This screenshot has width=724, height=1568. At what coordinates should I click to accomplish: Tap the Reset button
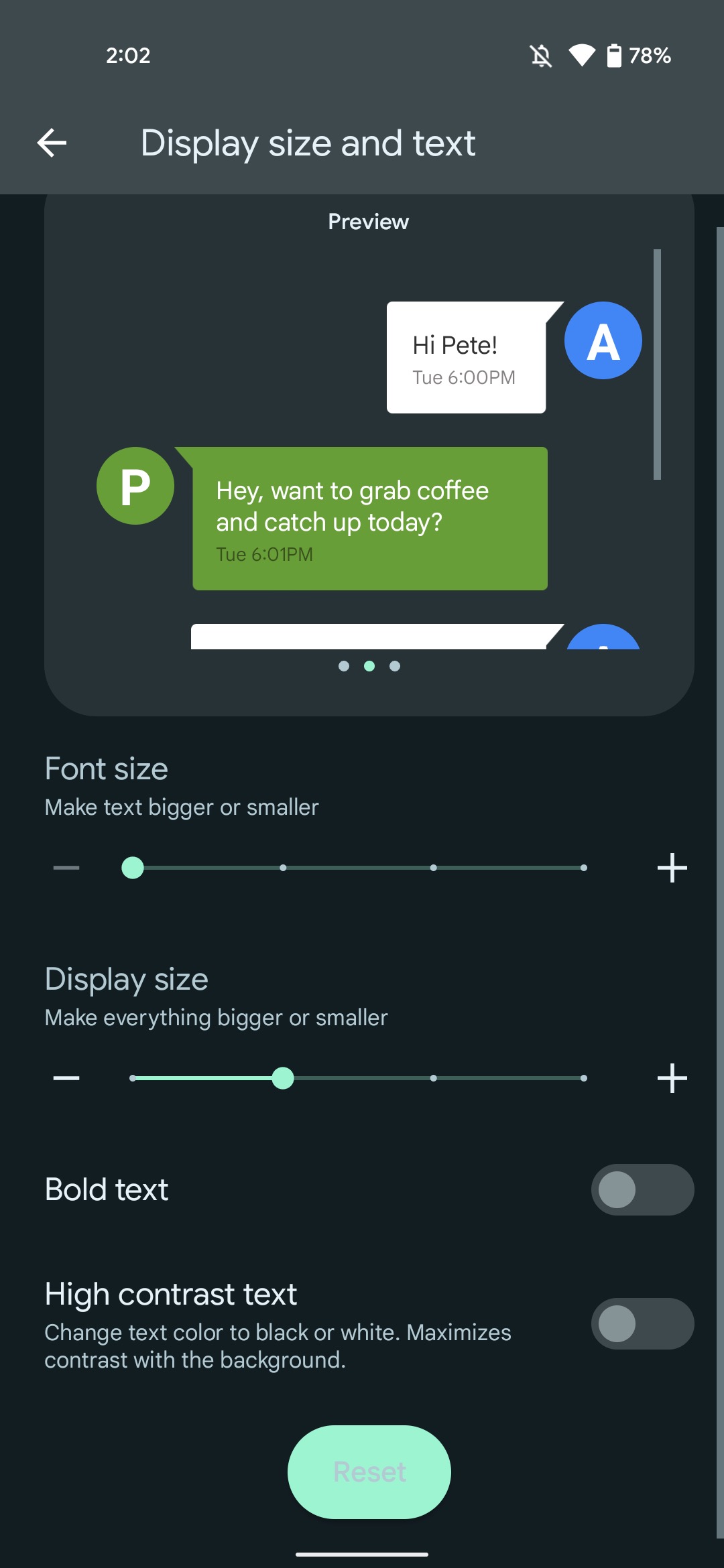[369, 1472]
